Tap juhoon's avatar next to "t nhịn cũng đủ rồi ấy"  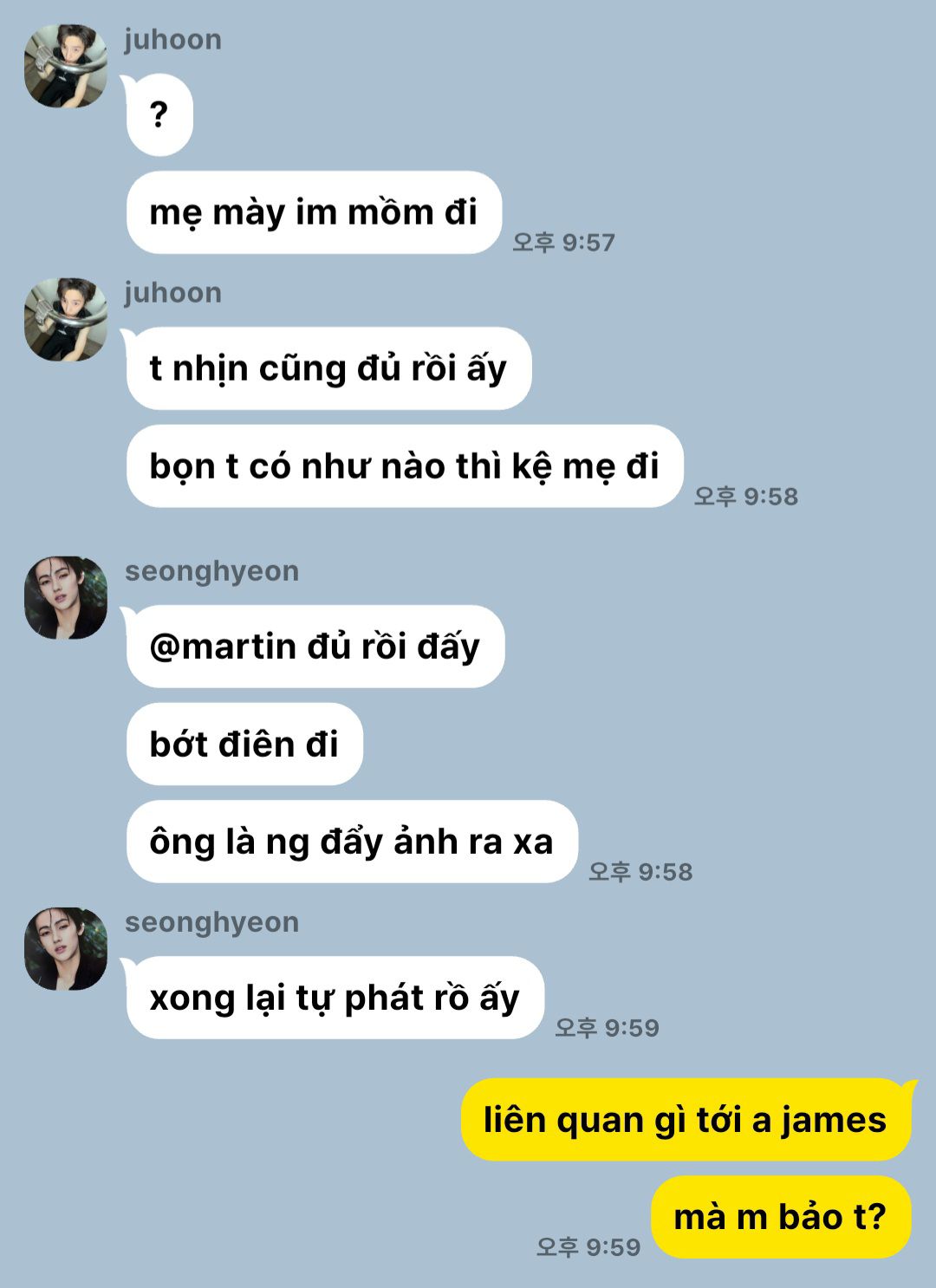click(x=66, y=319)
